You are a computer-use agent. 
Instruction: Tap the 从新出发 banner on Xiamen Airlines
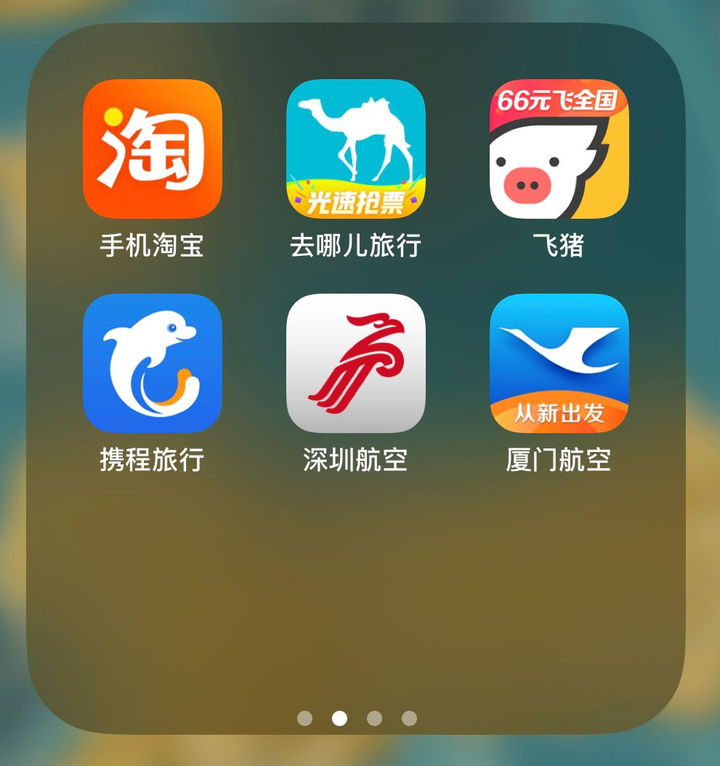(x=560, y=413)
